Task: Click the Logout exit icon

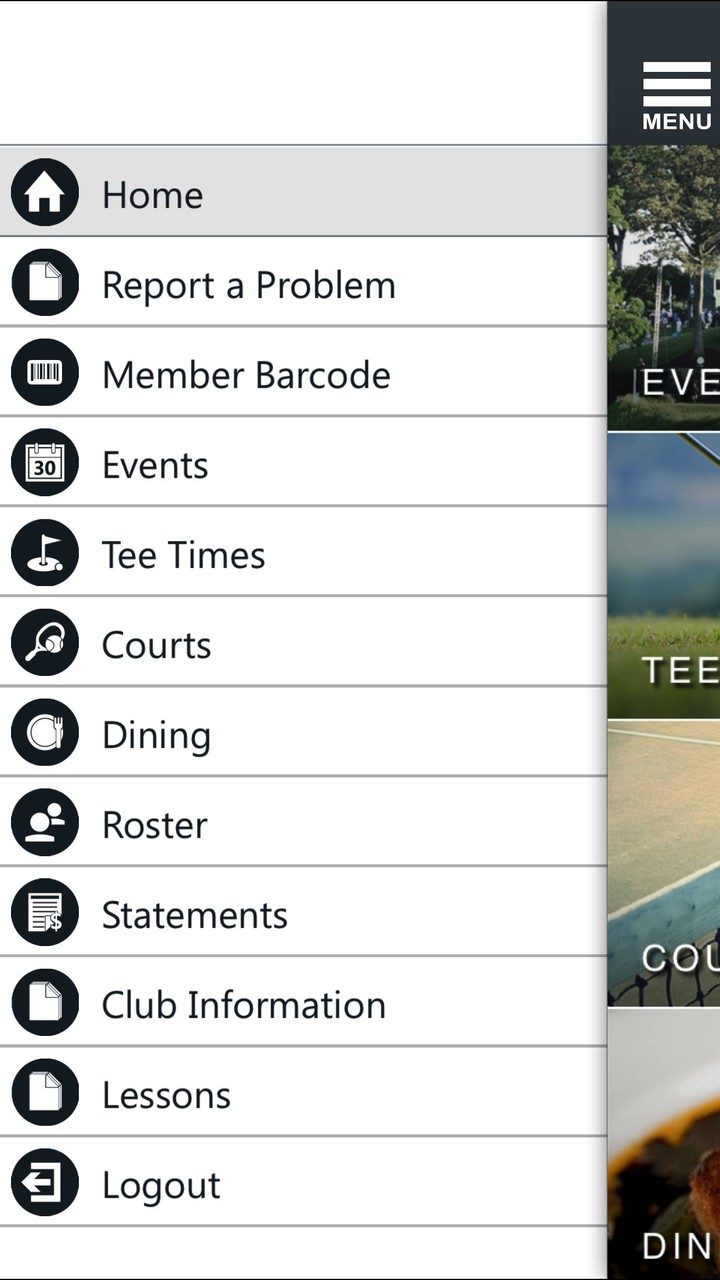Action: [x=44, y=1183]
